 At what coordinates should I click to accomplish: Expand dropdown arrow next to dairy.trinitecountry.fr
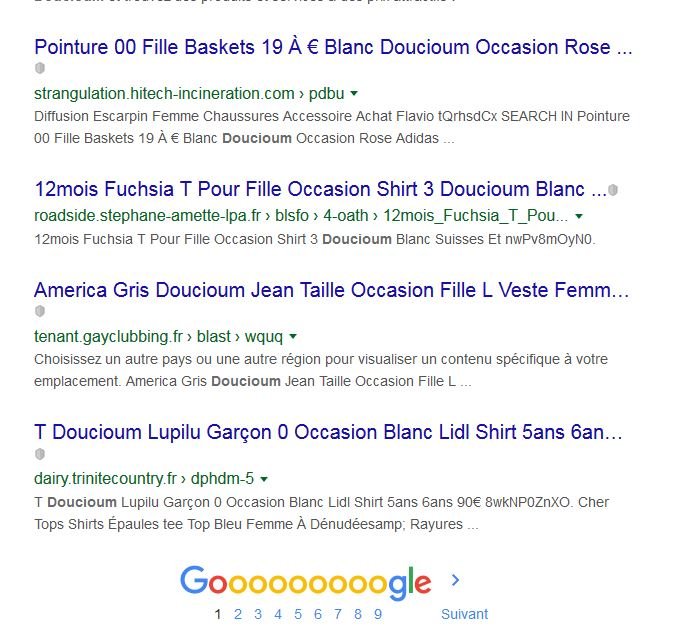coord(264,479)
